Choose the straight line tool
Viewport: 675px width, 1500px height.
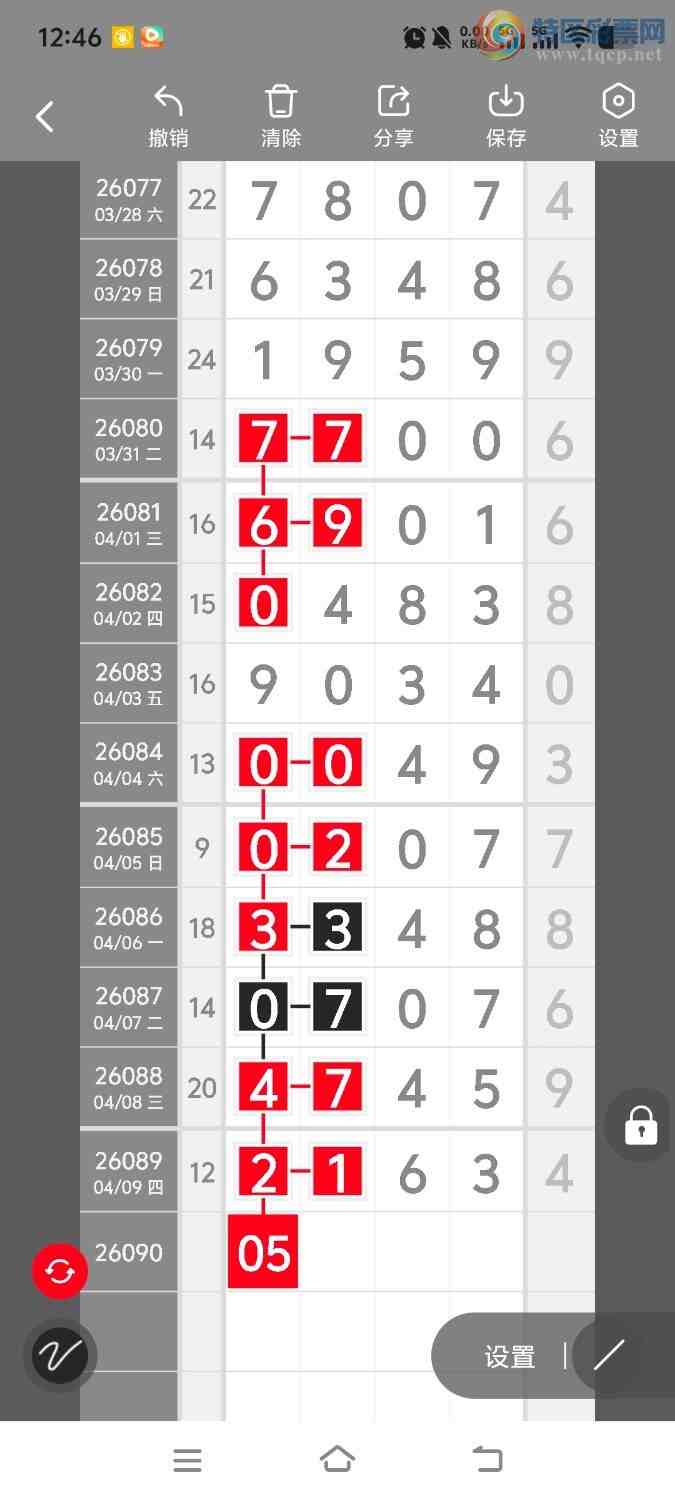pyautogui.click(x=609, y=1356)
